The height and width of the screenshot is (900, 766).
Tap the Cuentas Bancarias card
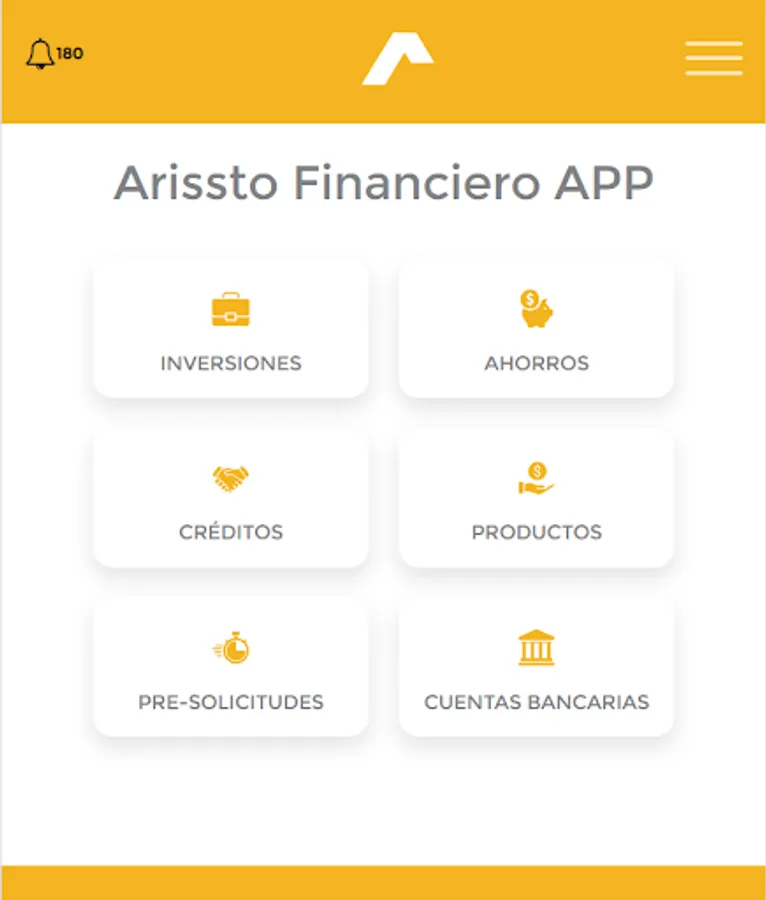click(x=536, y=667)
